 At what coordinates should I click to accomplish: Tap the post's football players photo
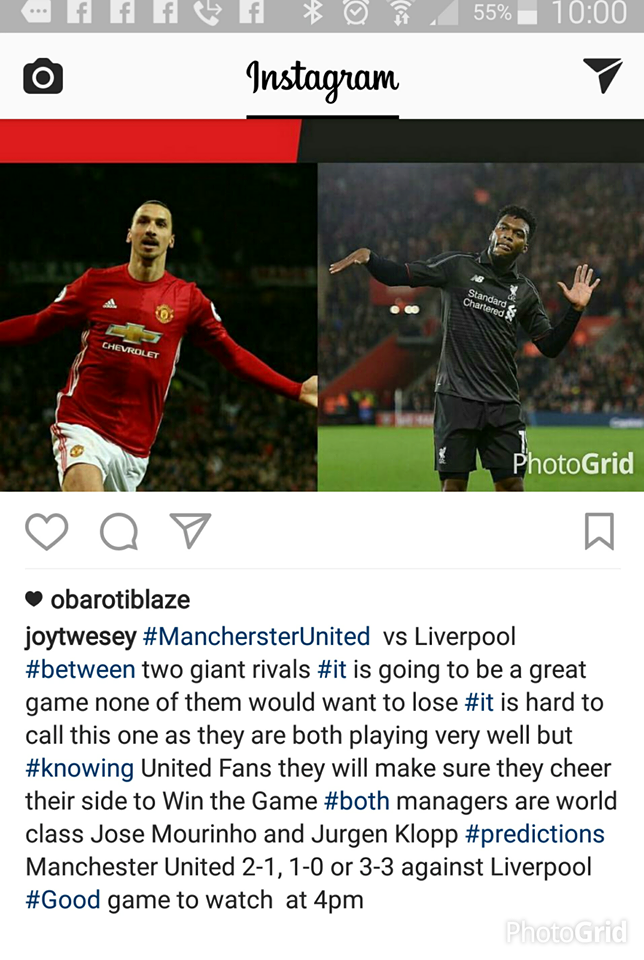coord(322,325)
